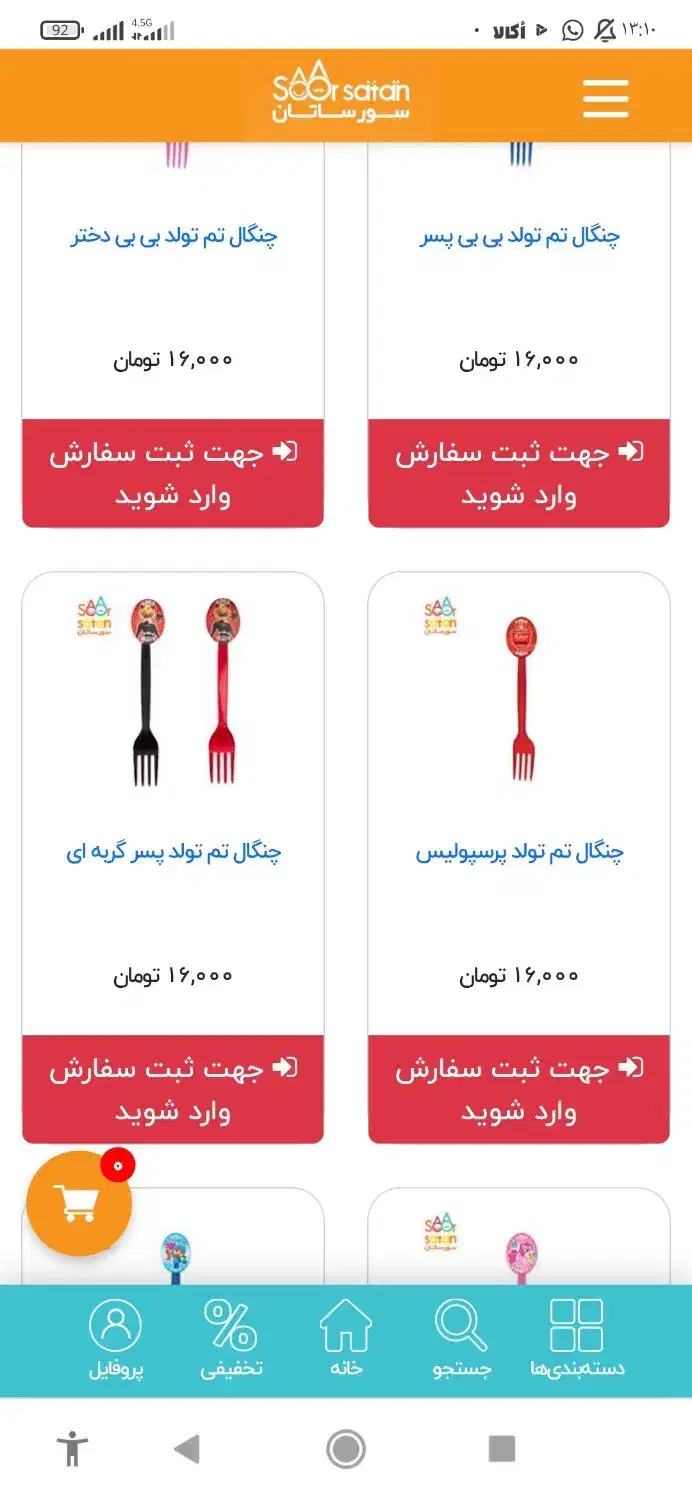The height and width of the screenshot is (1500, 692).
Task: Open the جستجو tab
Action: [x=461, y=1340]
